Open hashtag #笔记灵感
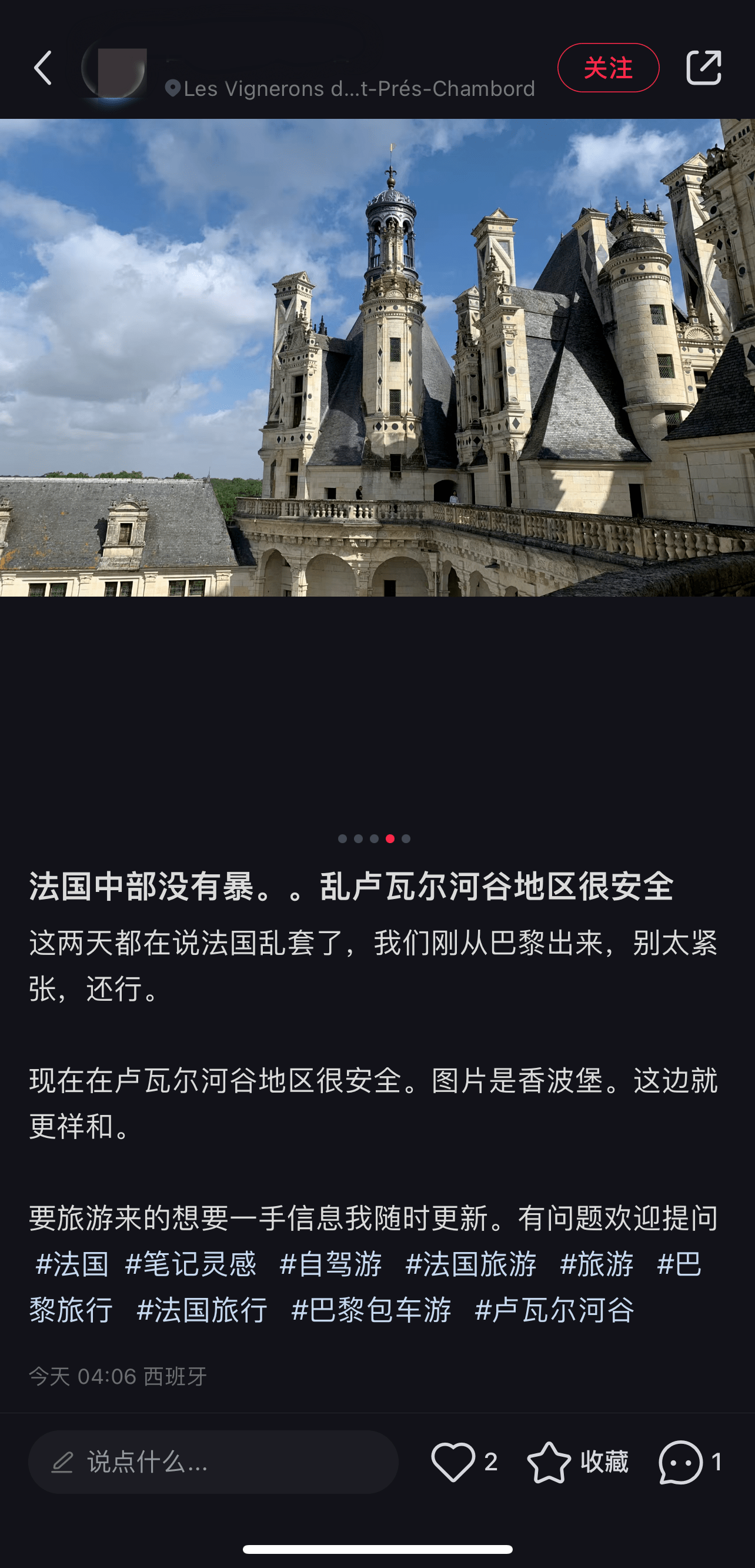Viewport: 755px width, 1568px height. click(x=191, y=1264)
